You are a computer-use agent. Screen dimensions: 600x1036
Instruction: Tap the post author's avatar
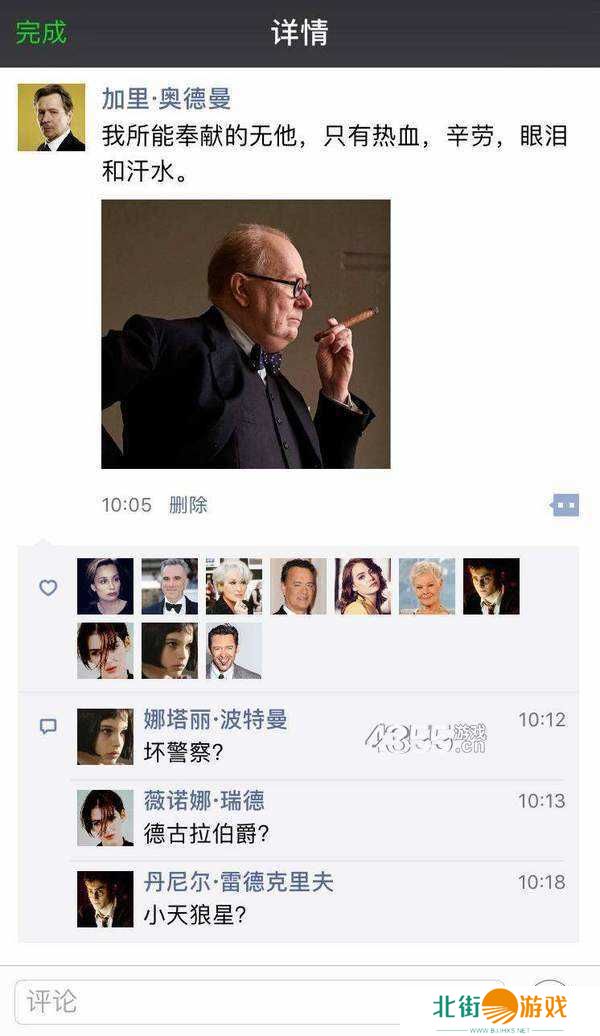pos(51,118)
